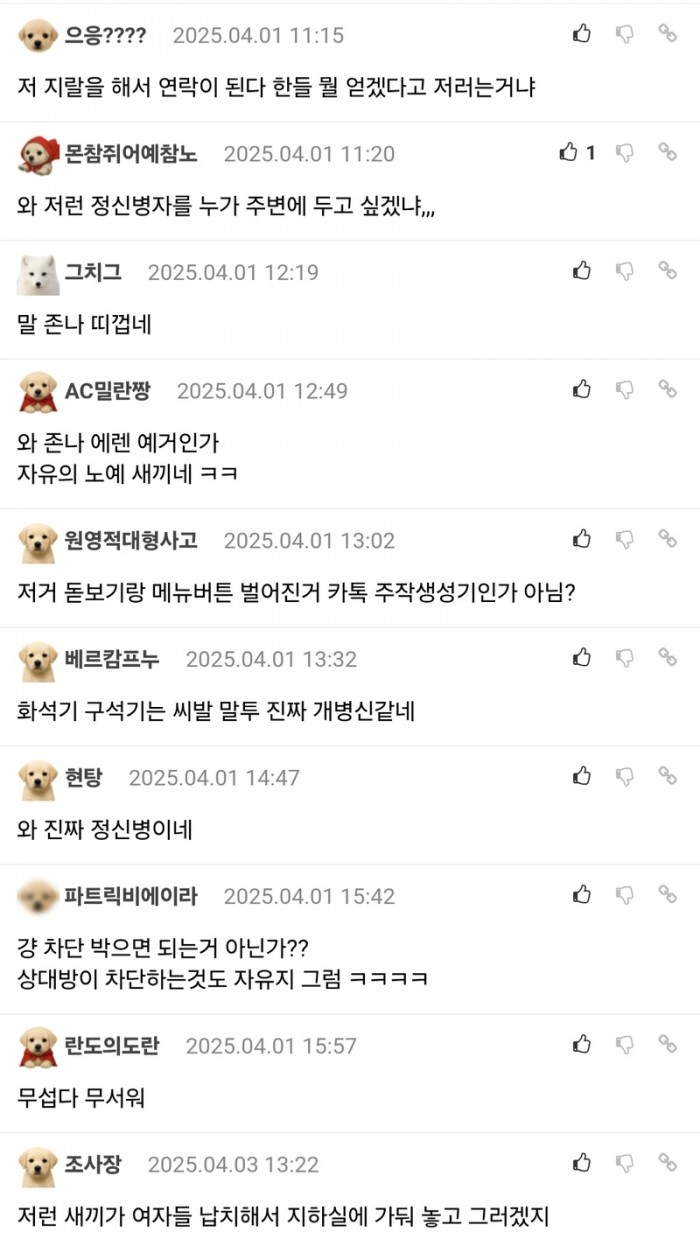
Task: Upvote 몬참쥐어예참노's comment with 1 like
Action: [x=570, y=152]
